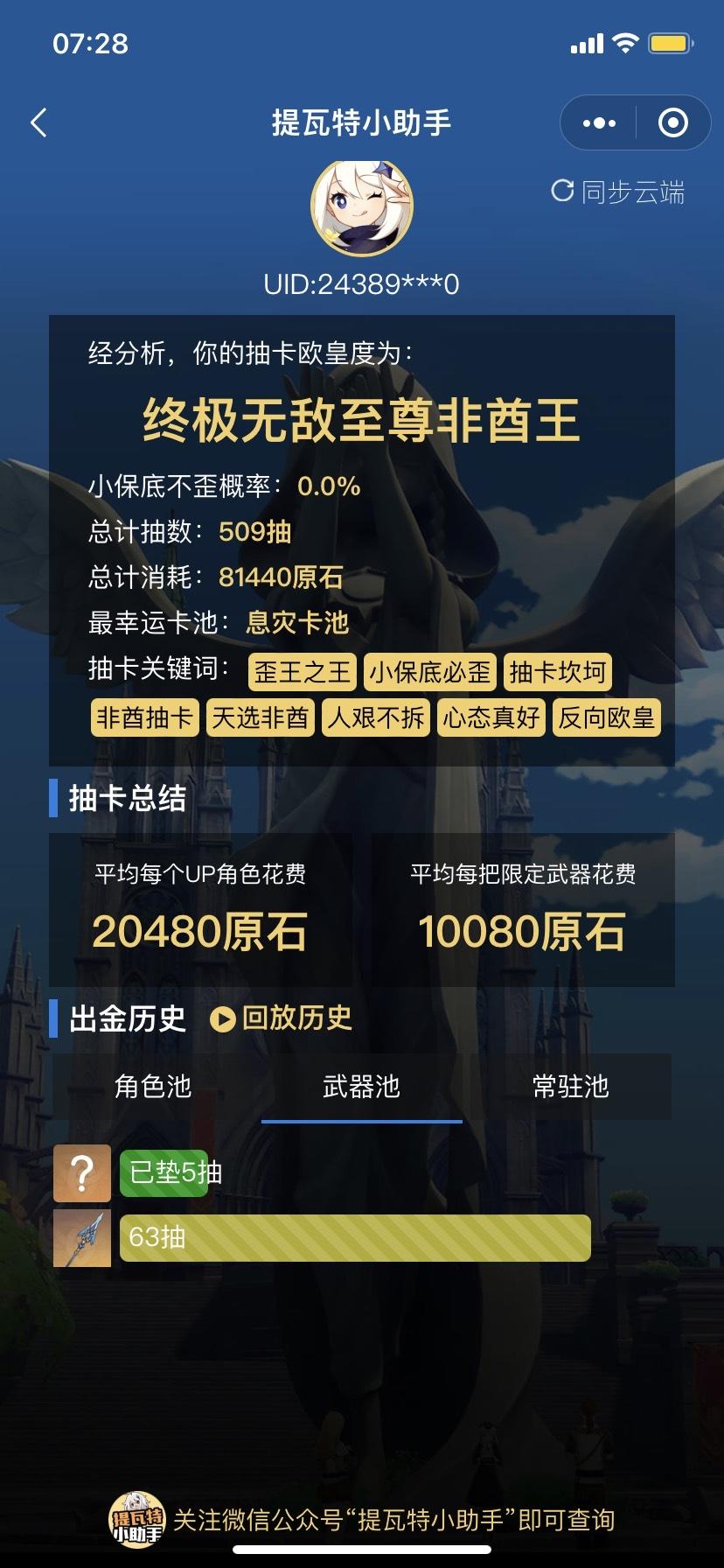Tap the back arrow to return
This screenshot has width=724, height=1568.
37,122
